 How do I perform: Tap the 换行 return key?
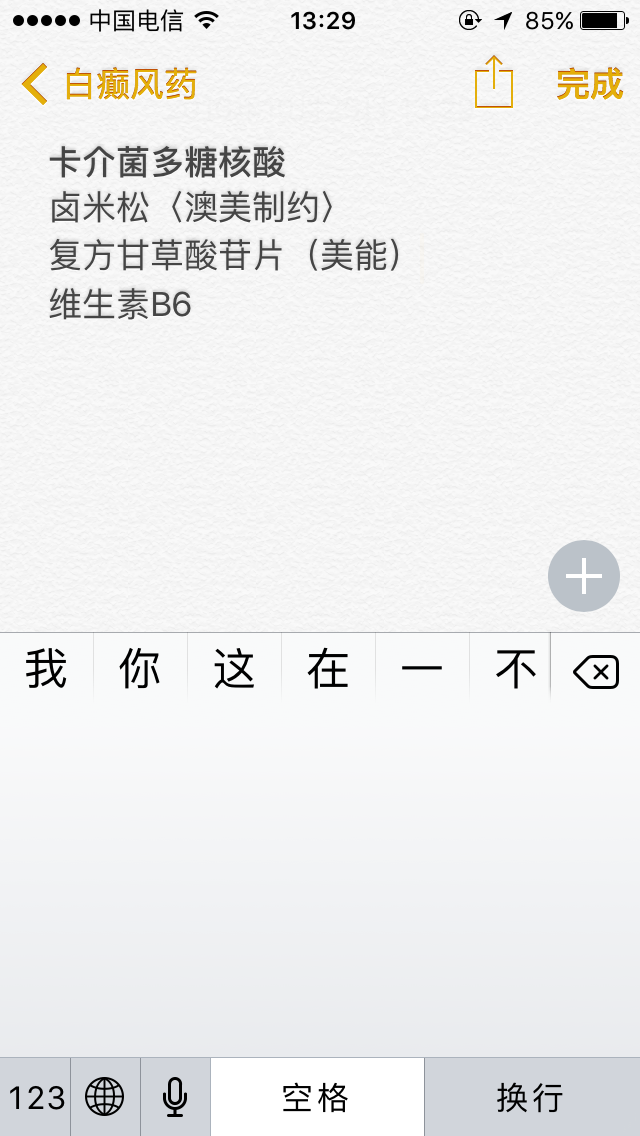[x=531, y=1097]
